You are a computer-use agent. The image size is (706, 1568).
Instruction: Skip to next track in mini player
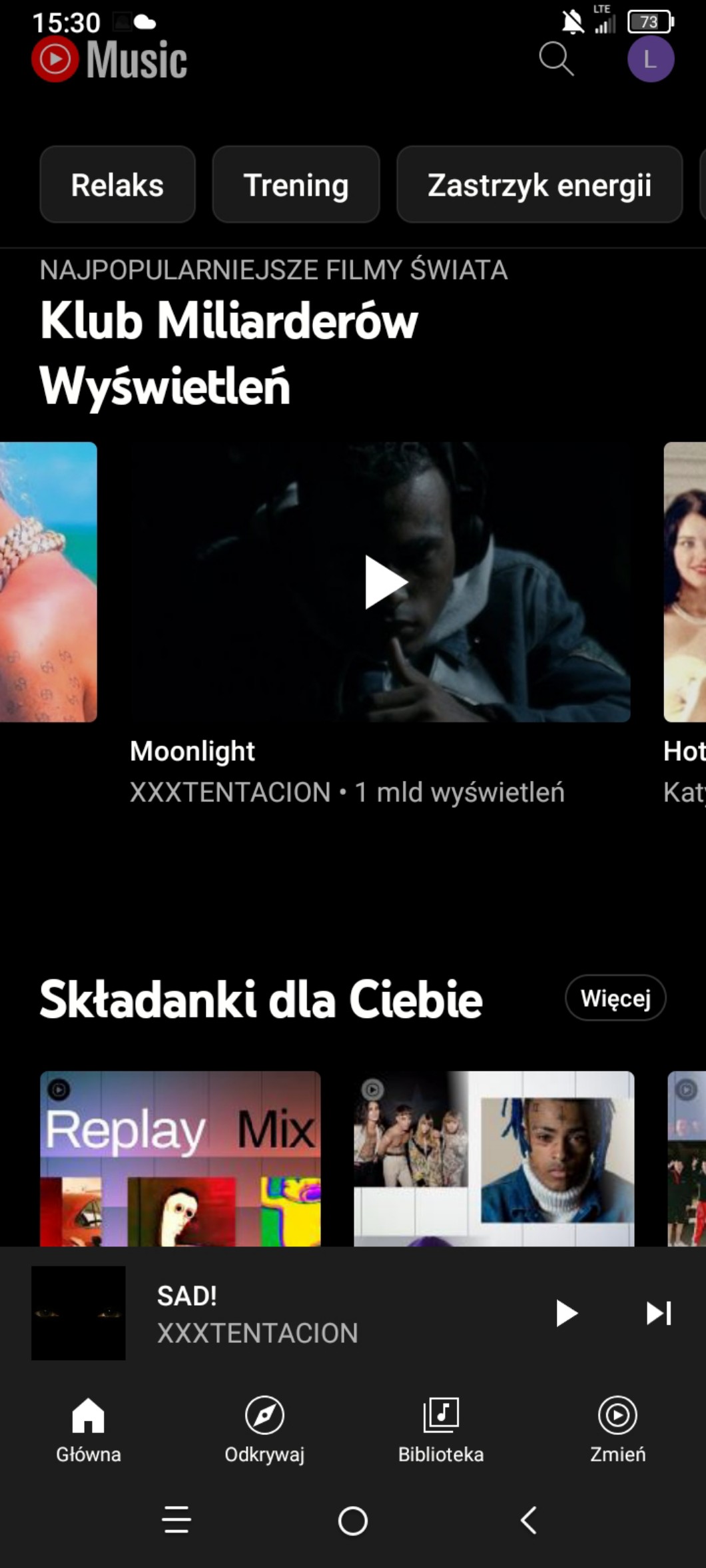click(659, 1313)
